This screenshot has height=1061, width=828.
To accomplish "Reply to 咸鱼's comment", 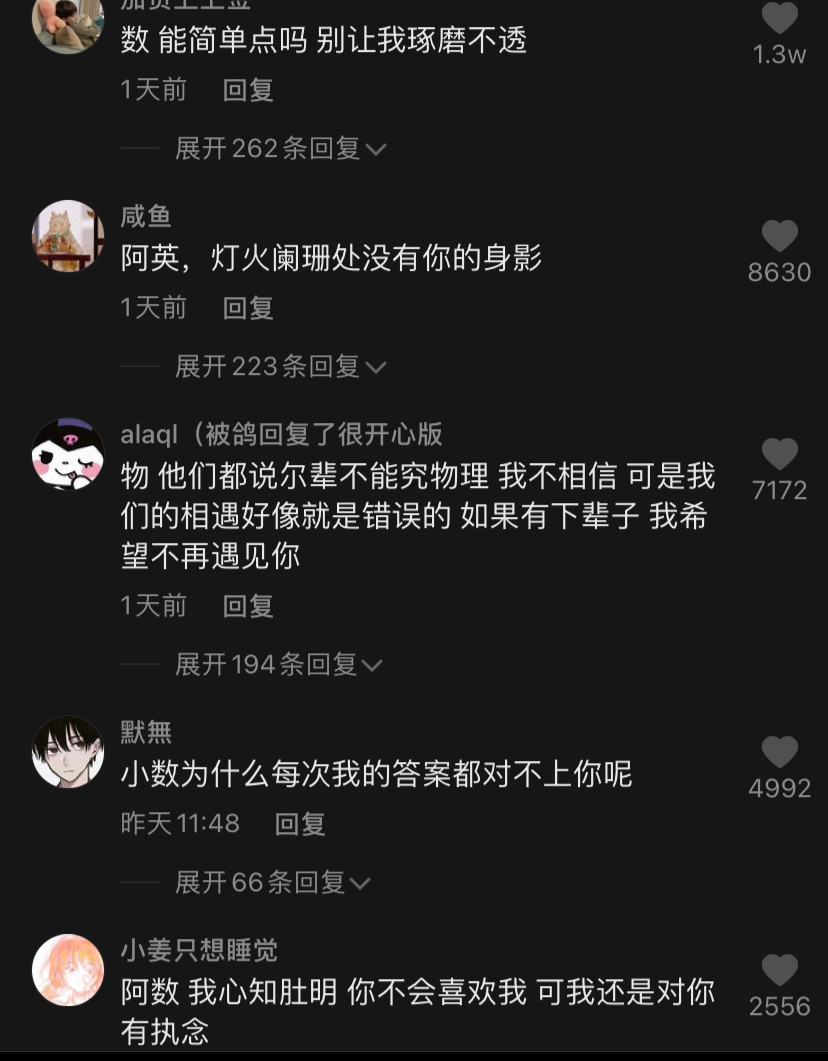I will tap(248, 308).
